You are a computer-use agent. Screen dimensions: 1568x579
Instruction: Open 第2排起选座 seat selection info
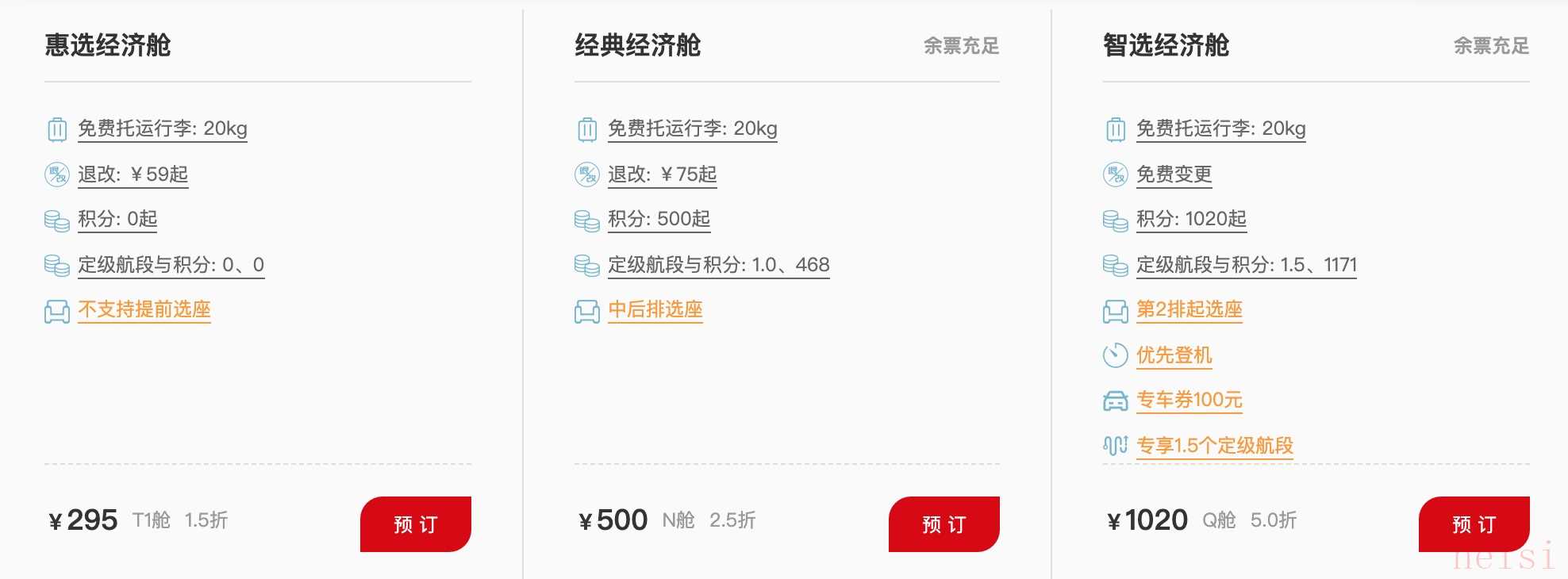(1189, 309)
